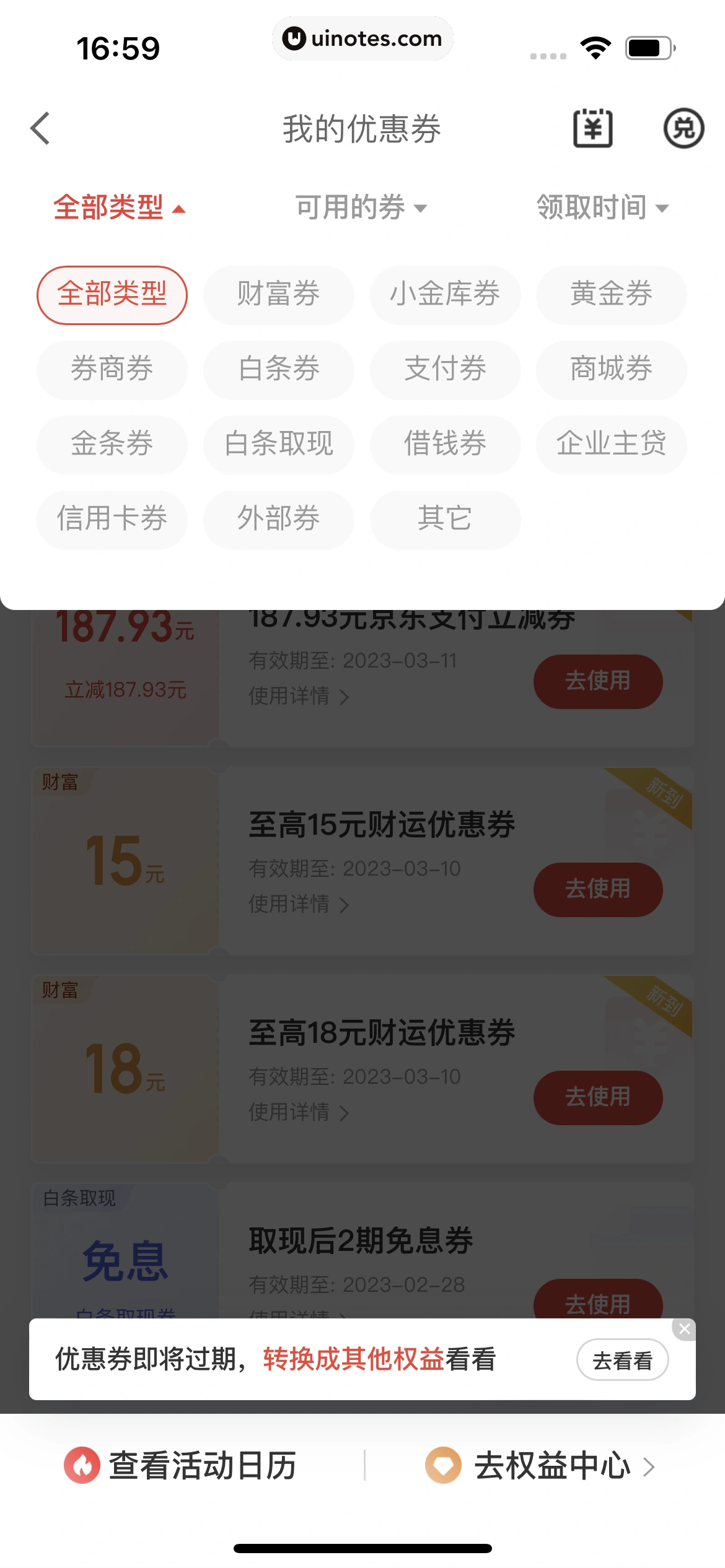The height and width of the screenshot is (1568, 725).
Task: Filter by 信用卡券
Action: point(112,519)
